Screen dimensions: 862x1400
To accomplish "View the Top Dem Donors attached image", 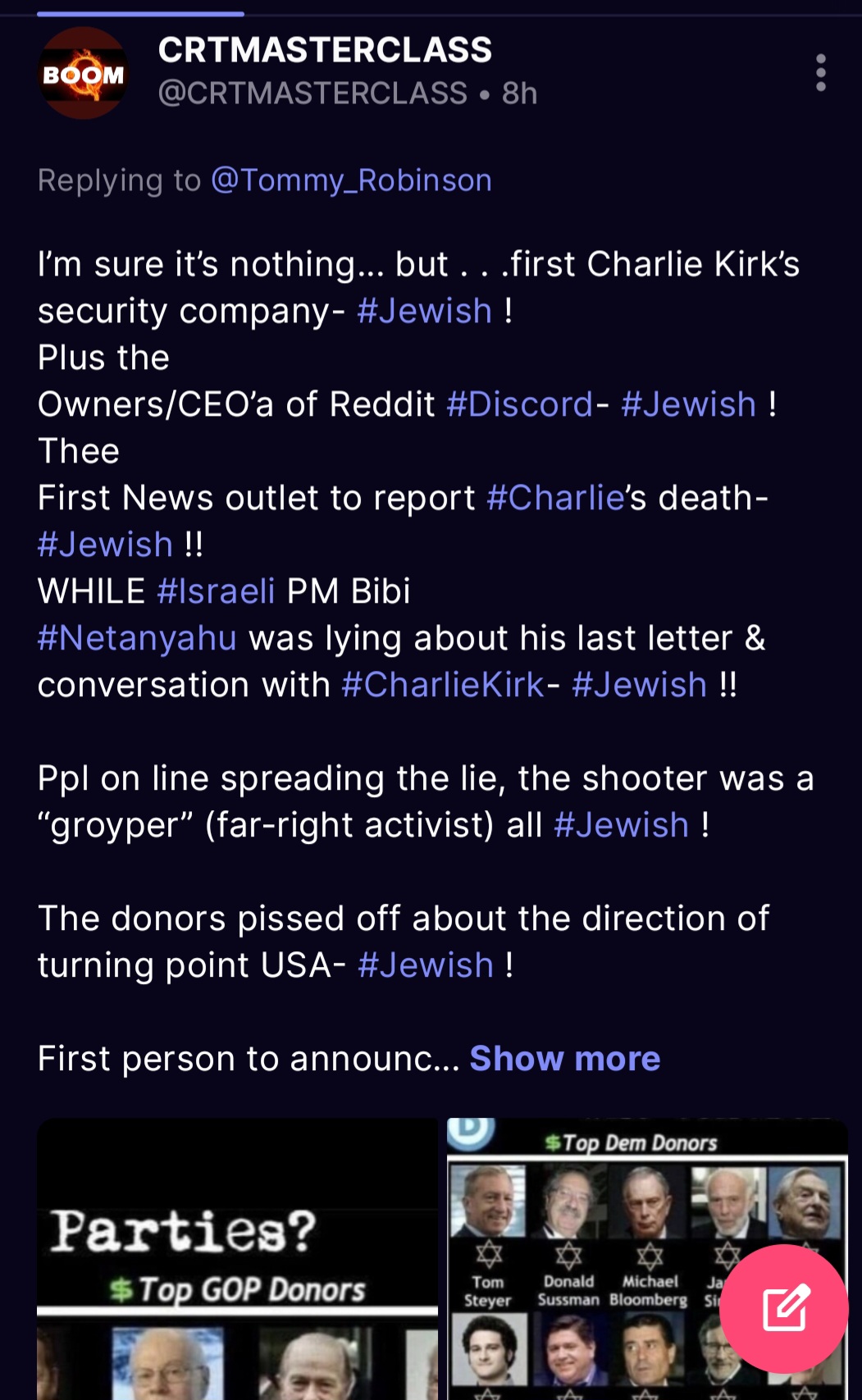I will [647, 1259].
